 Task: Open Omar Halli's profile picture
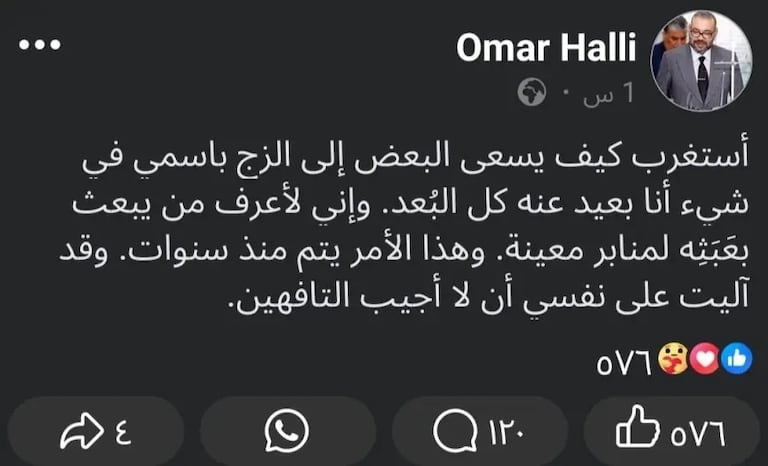(x=700, y=61)
